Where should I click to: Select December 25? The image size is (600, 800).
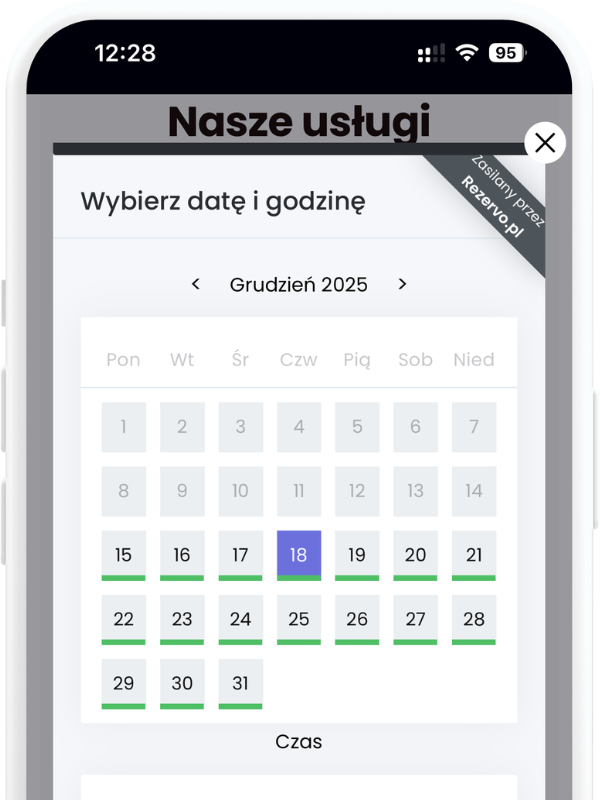[x=299, y=619]
